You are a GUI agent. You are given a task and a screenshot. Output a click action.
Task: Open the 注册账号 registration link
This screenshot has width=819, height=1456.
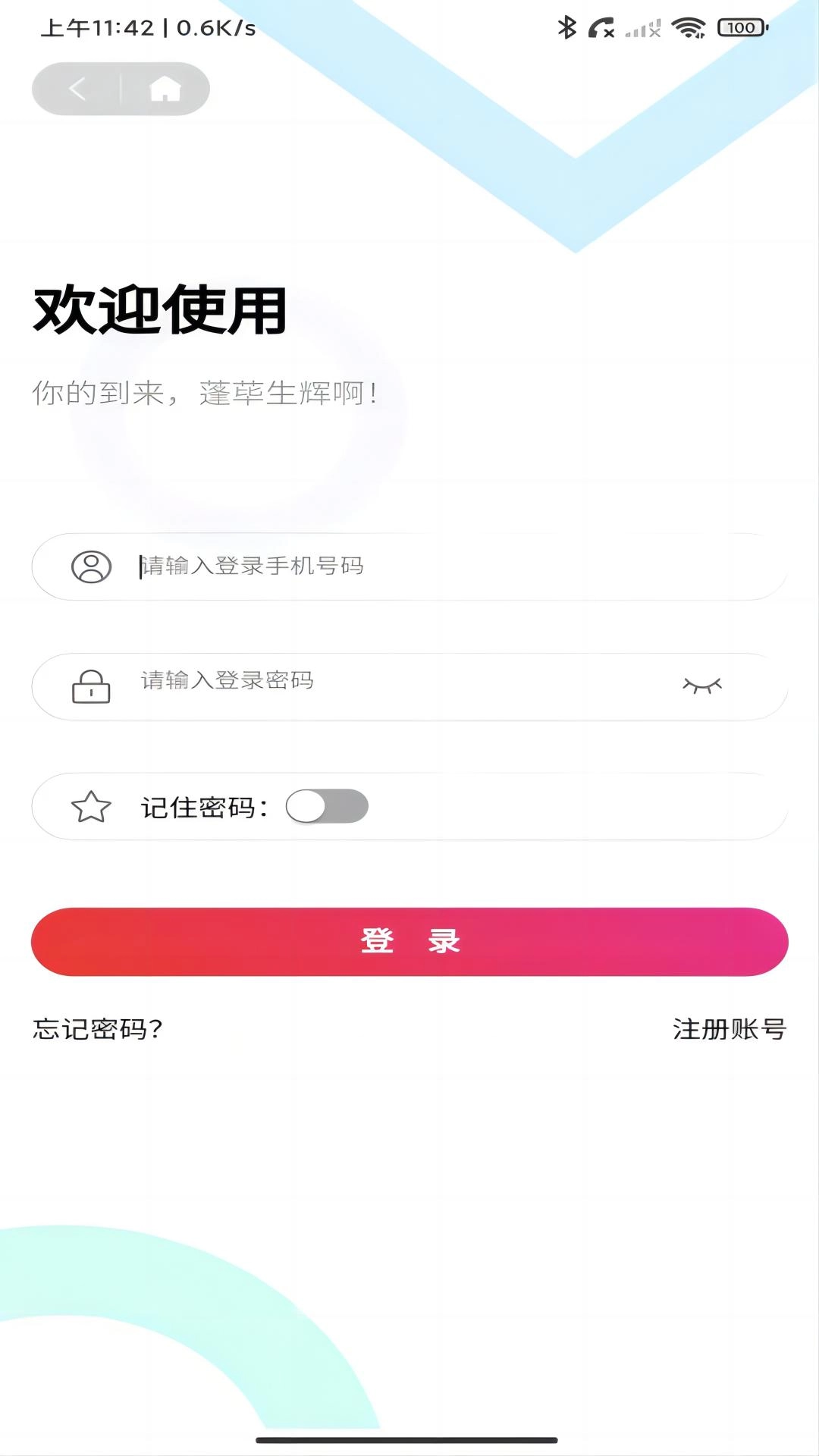point(729,1030)
